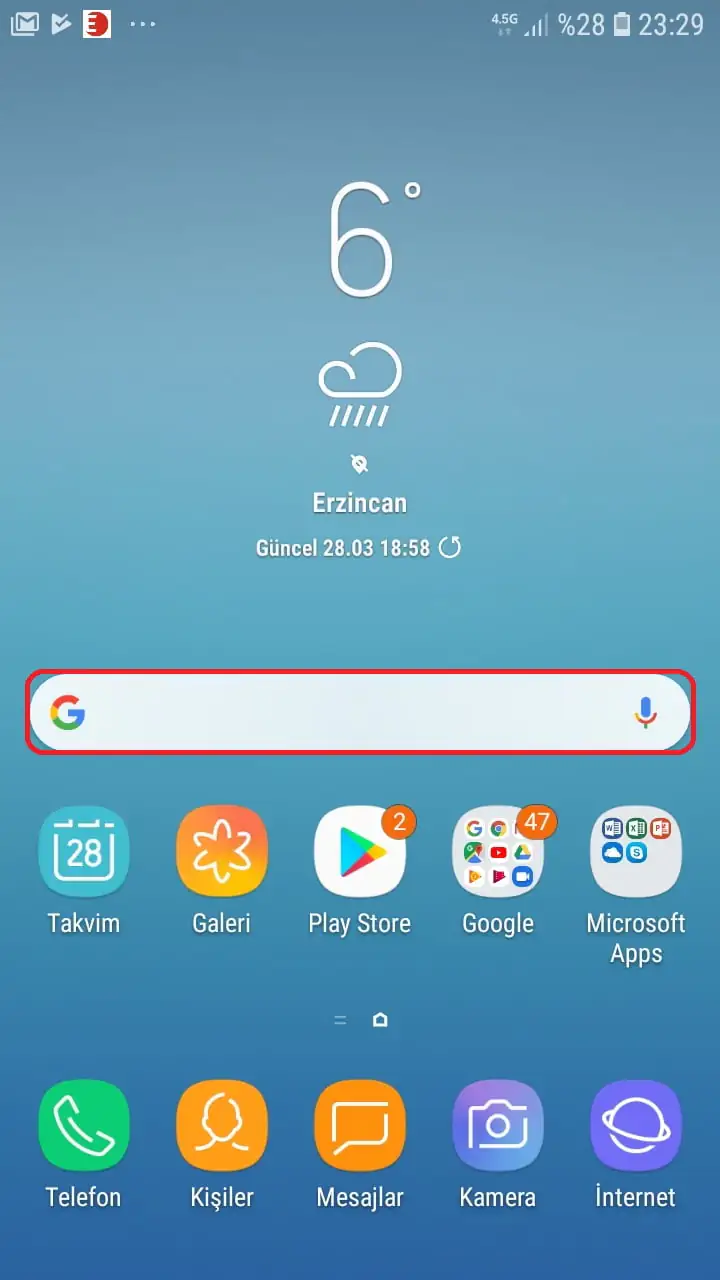Open the Takvim calendar app

click(x=84, y=852)
